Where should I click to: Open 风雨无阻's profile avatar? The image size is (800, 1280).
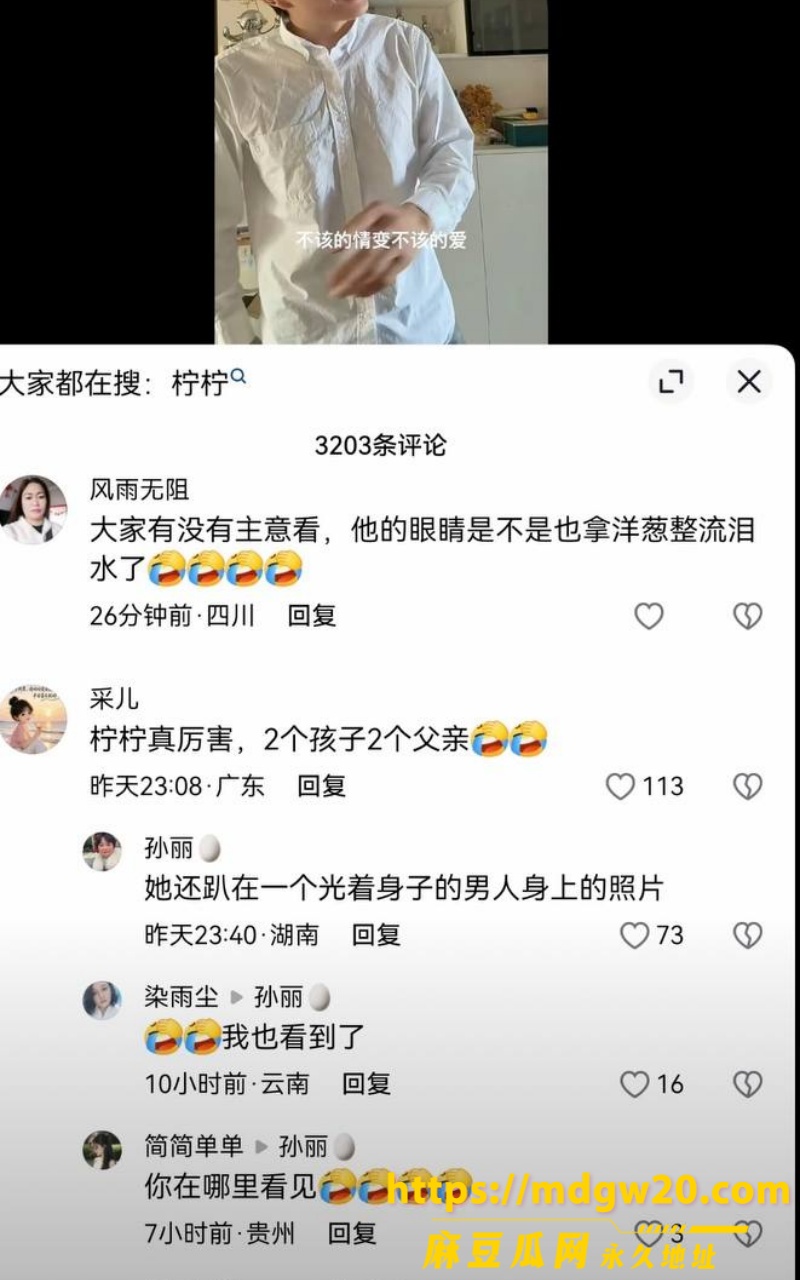pyautogui.click(x=33, y=509)
